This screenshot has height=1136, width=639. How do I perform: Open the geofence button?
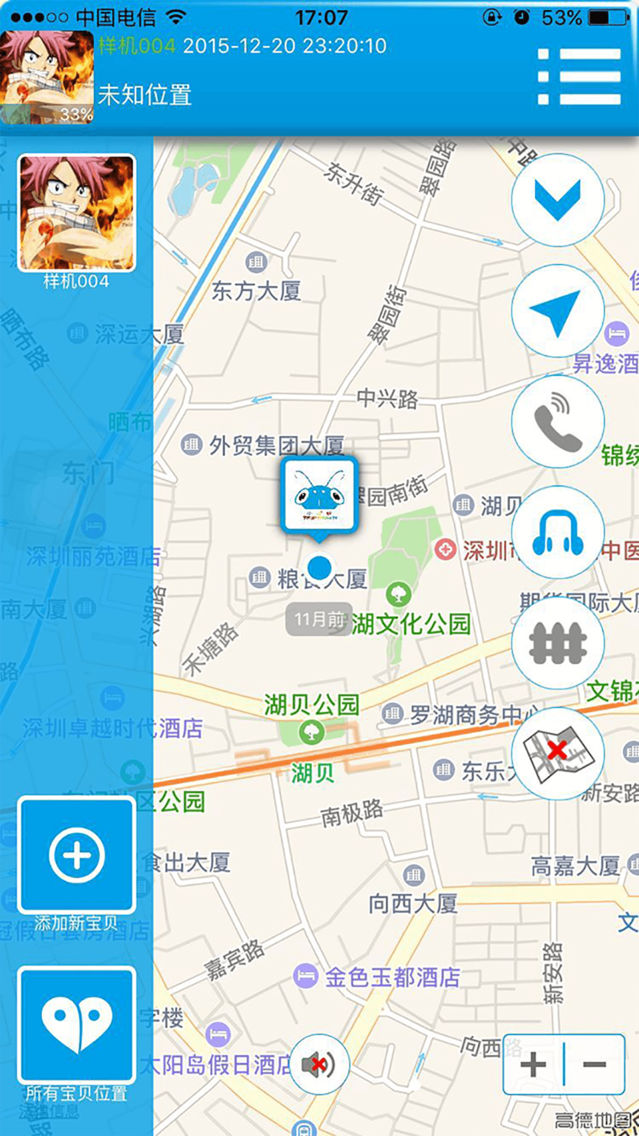[558, 643]
